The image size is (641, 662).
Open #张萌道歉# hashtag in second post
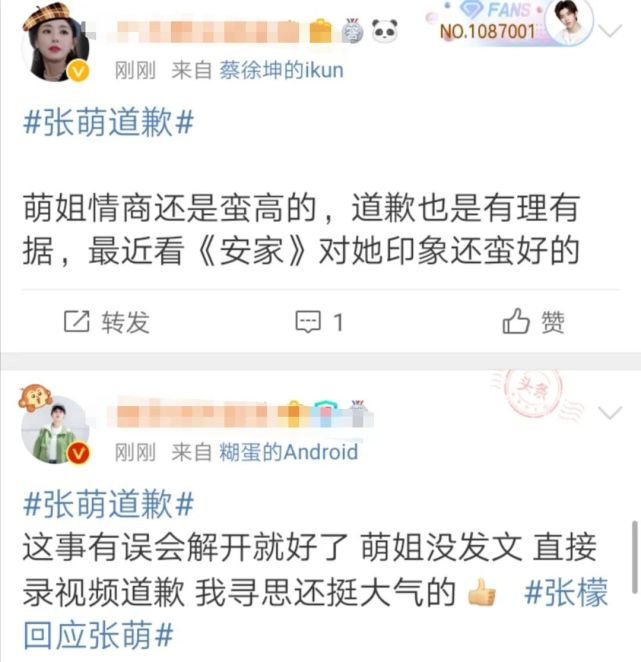click(108, 502)
